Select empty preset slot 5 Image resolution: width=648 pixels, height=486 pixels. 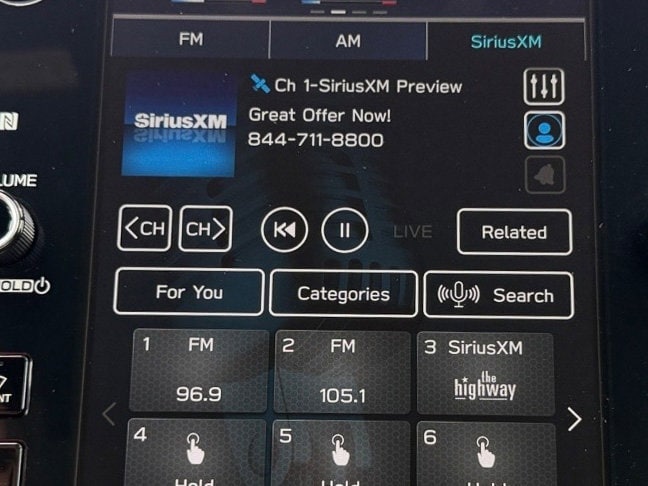click(341, 453)
